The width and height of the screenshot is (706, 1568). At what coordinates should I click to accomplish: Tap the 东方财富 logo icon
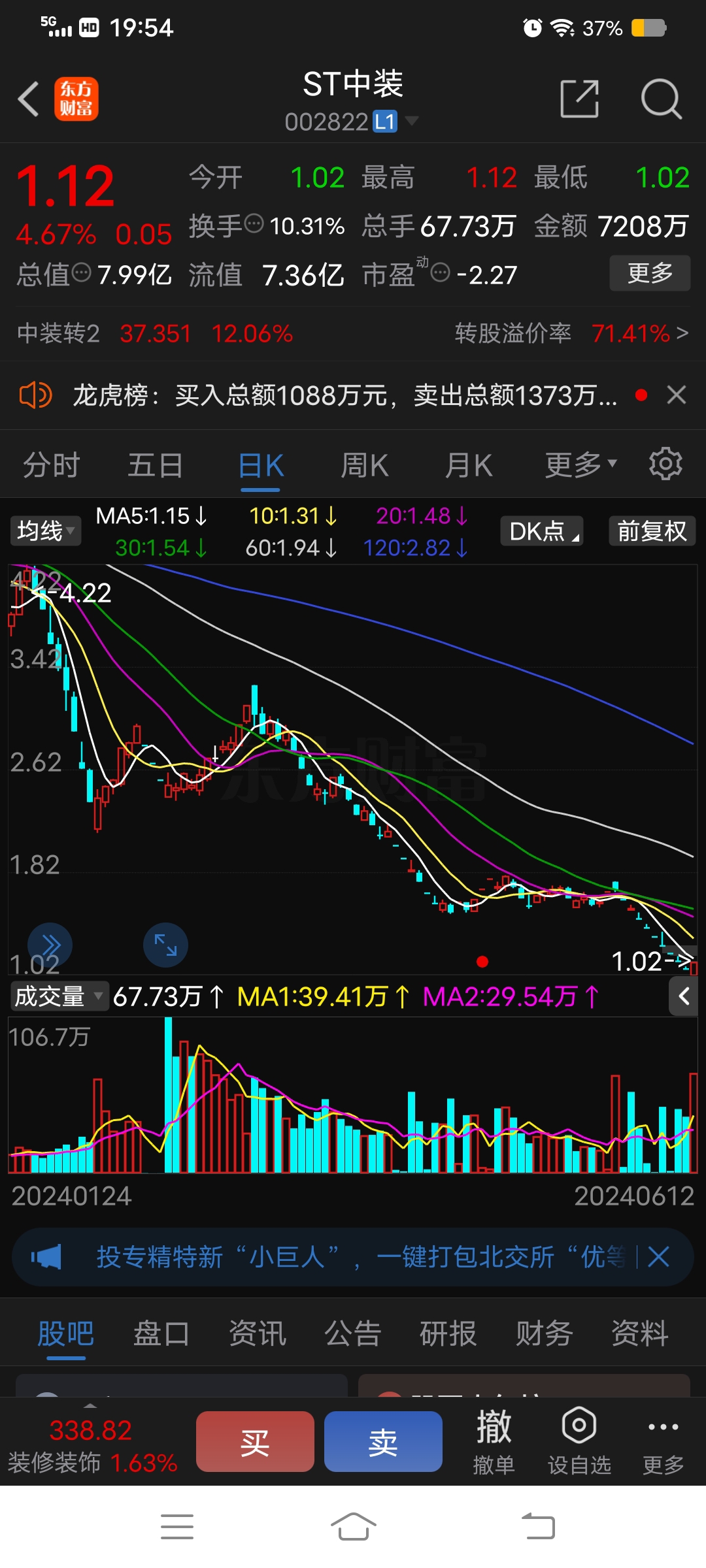click(76, 99)
